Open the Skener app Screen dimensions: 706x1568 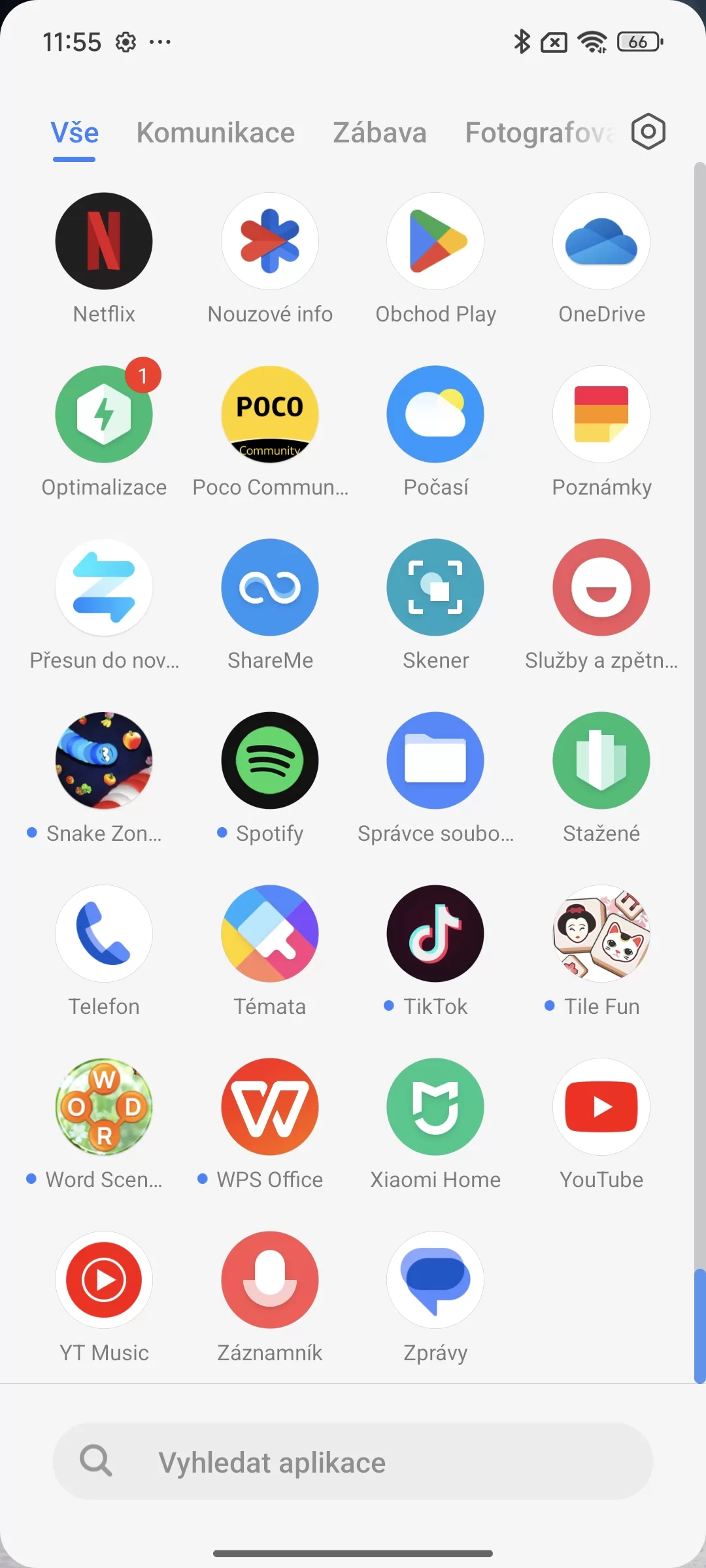[435, 587]
